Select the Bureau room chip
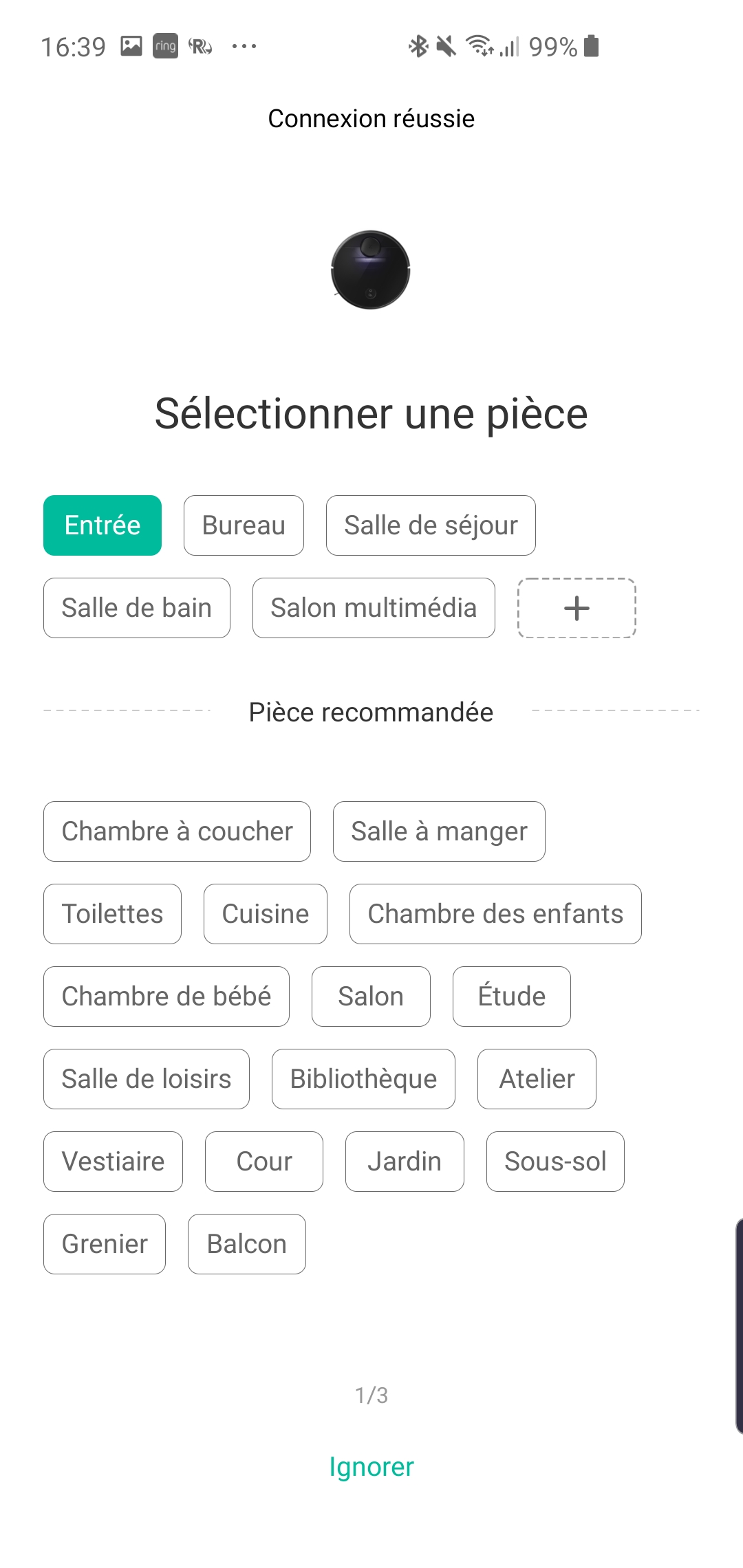This screenshot has width=743, height=1568. click(x=244, y=525)
